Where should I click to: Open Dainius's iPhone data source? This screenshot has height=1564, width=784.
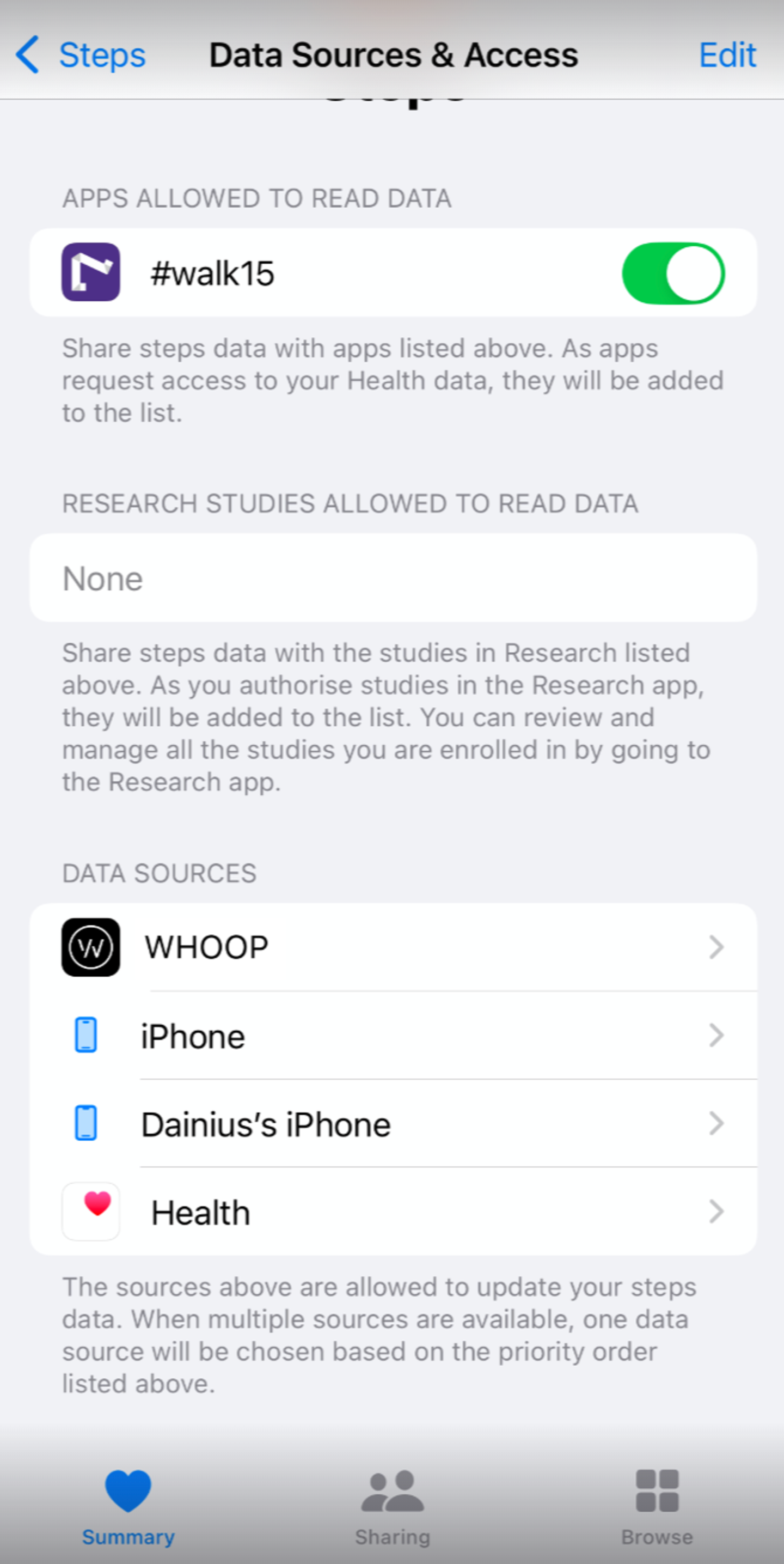(x=393, y=1124)
